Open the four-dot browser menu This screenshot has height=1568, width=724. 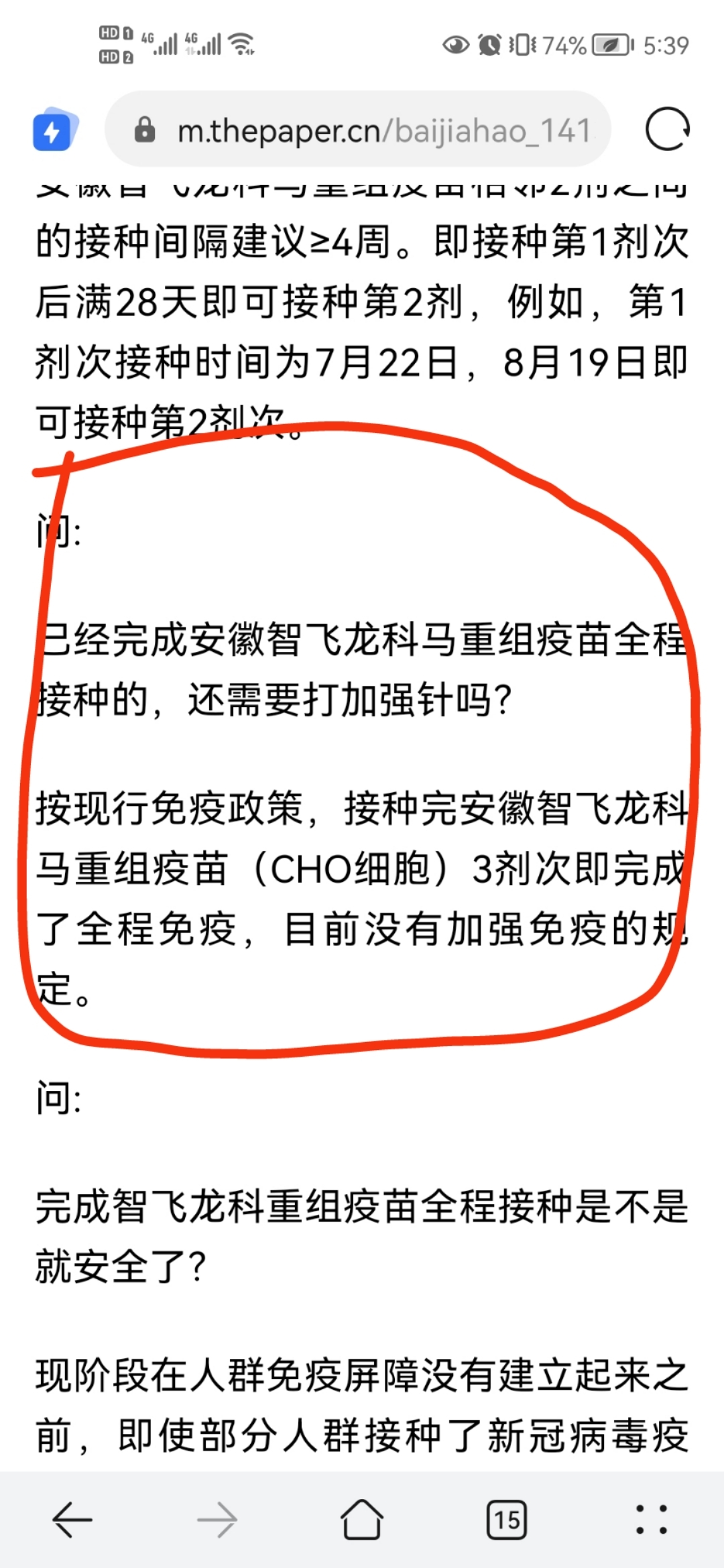coord(652,1520)
